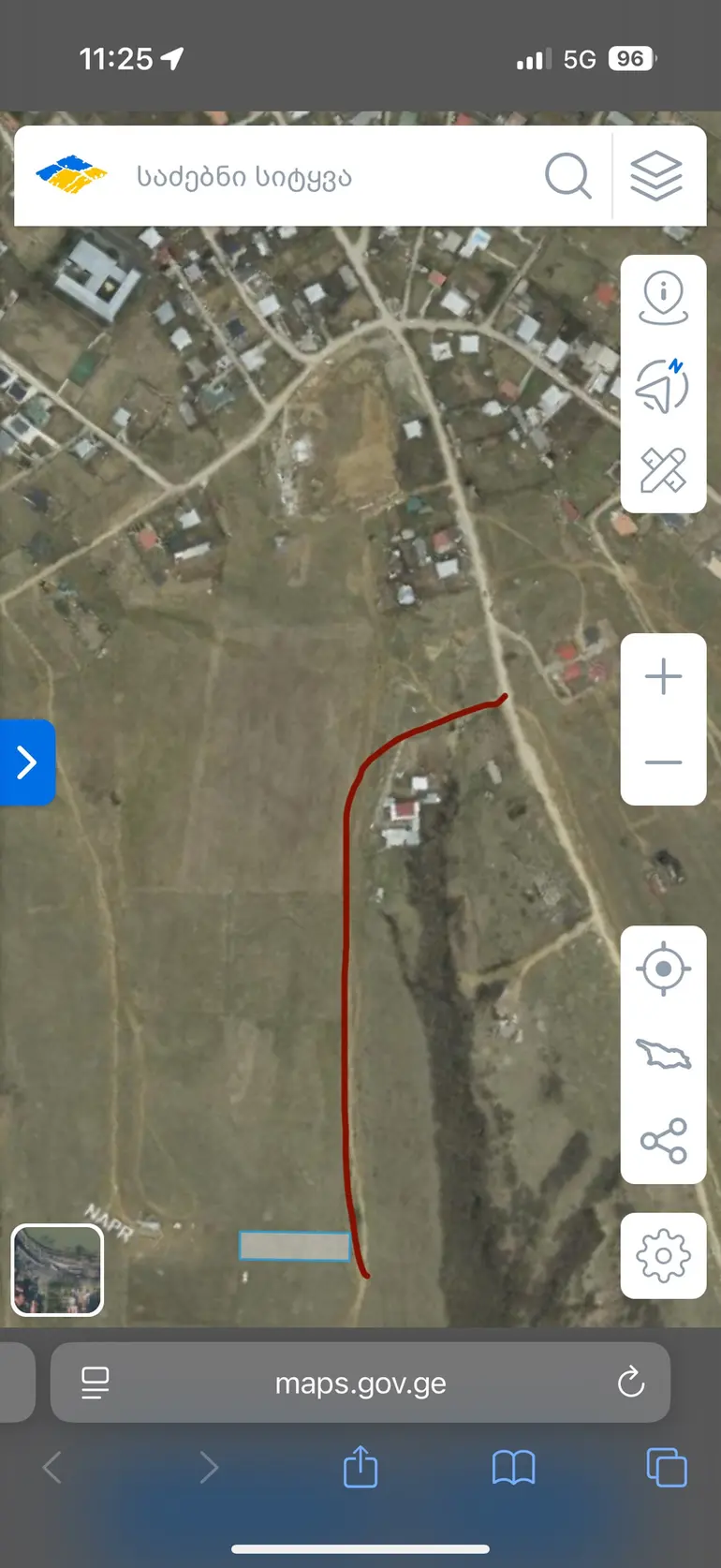The height and width of the screenshot is (1568, 721).
Task: Open Safari bookmarks
Action: coord(513,1468)
